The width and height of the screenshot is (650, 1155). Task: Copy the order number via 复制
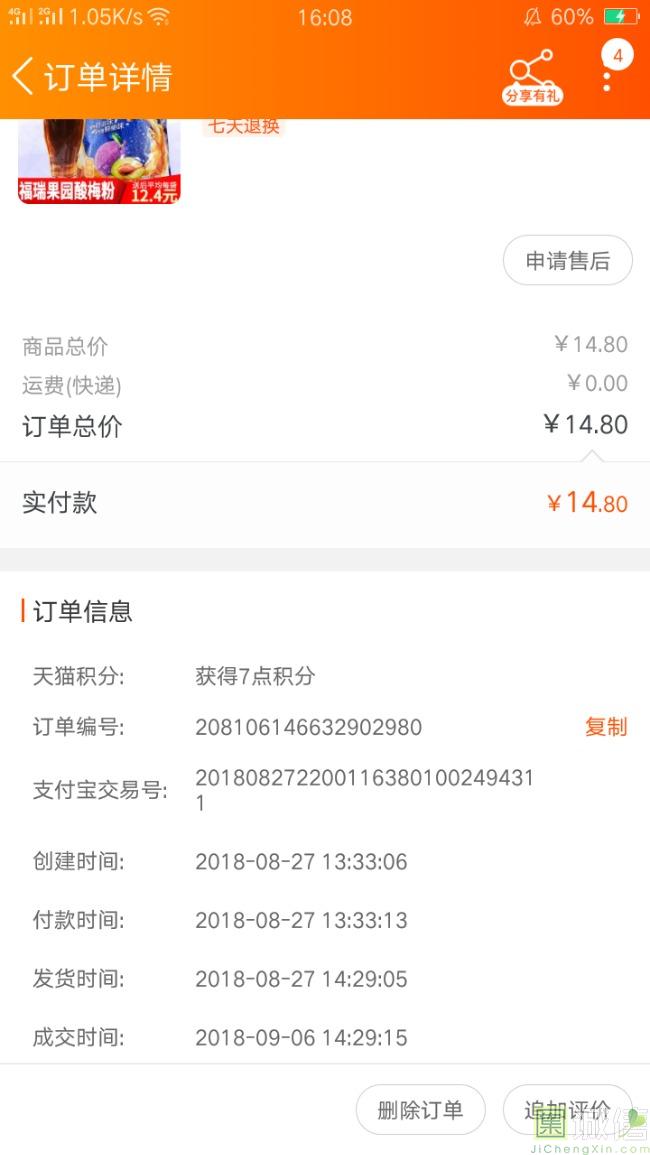click(606, 727)
